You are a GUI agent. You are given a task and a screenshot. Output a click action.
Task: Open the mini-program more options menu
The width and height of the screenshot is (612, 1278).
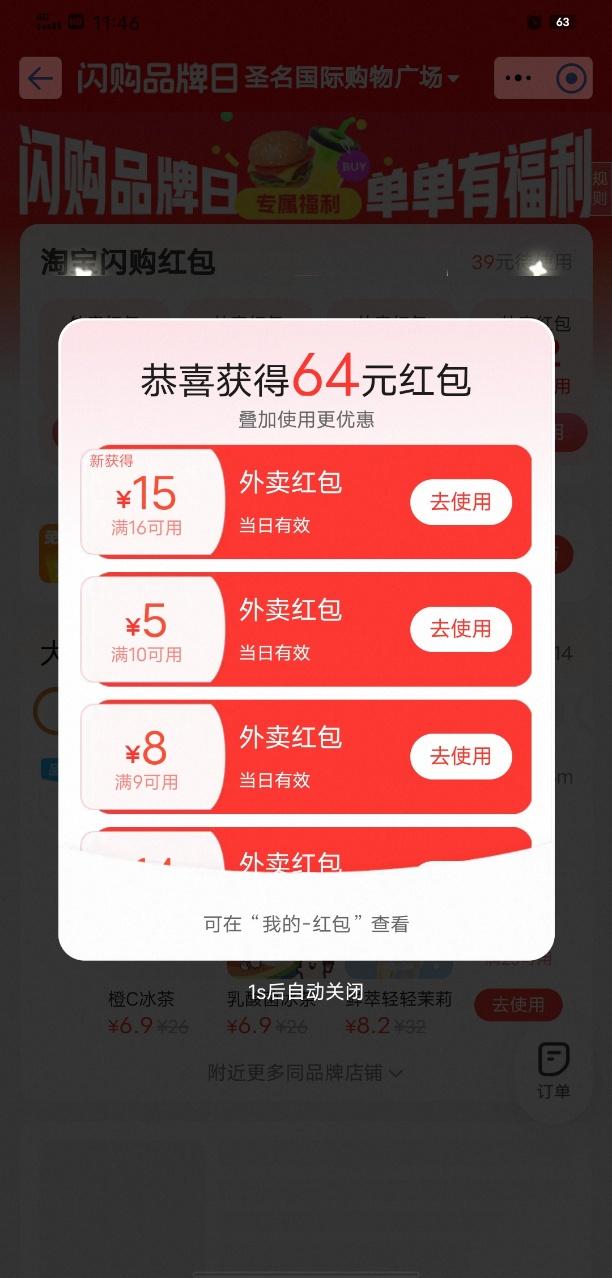pyautogui.click(x=521, y=78)
